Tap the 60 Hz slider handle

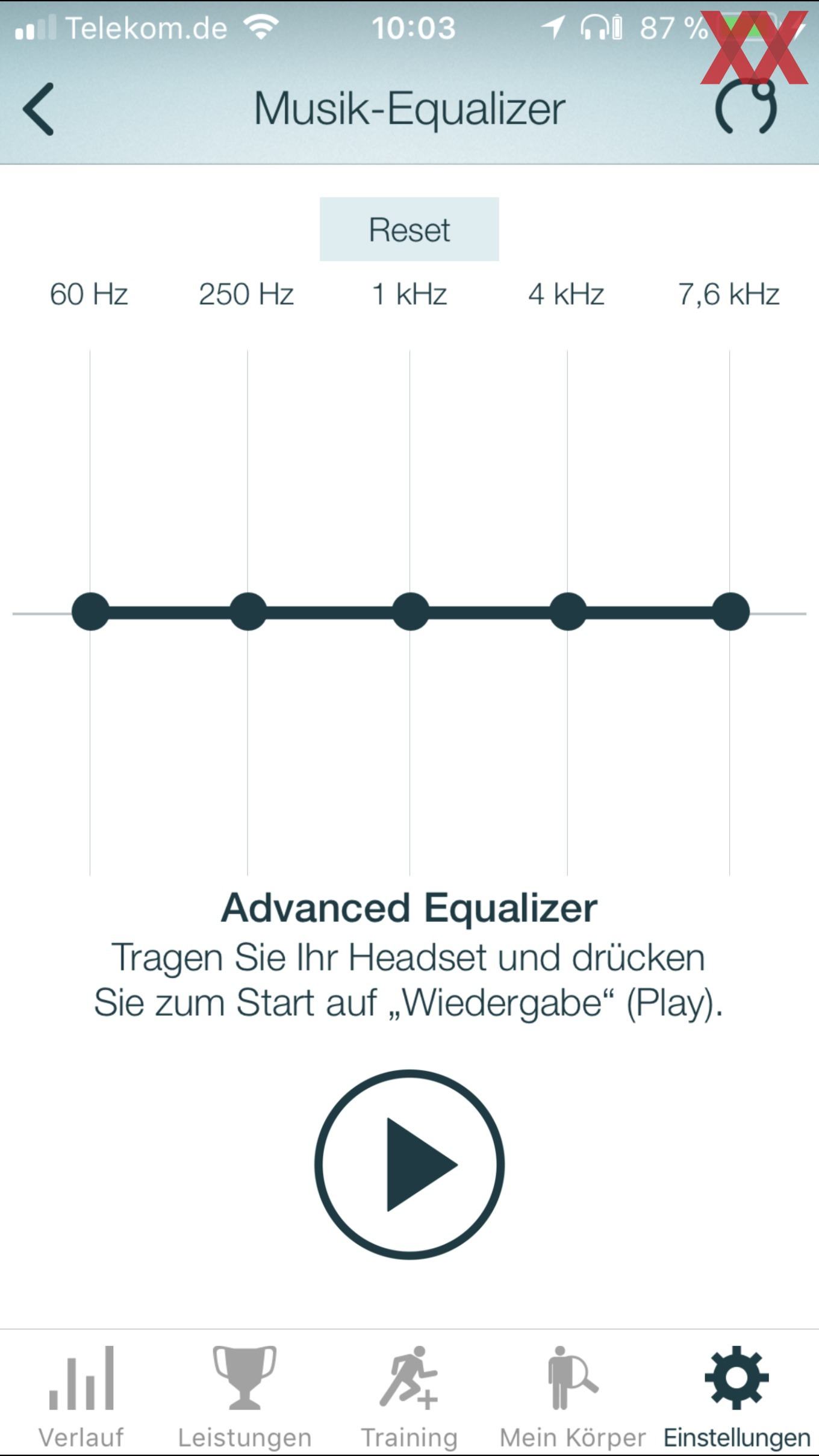click(90, 612)
